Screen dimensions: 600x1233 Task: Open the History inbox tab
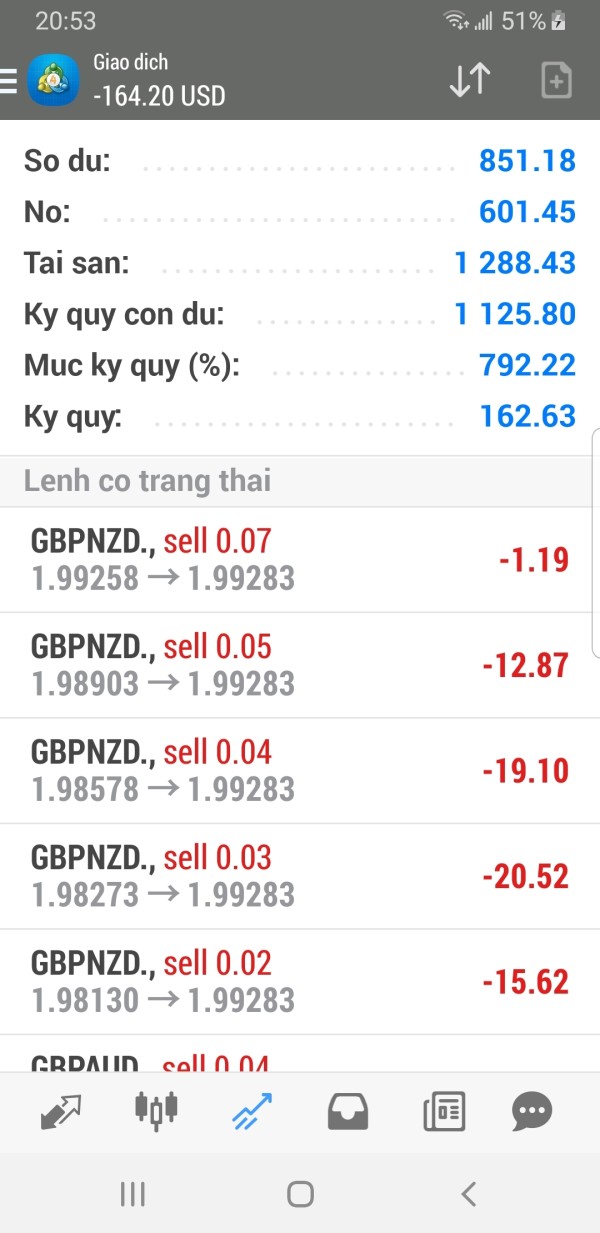(x=347, y=1111)
